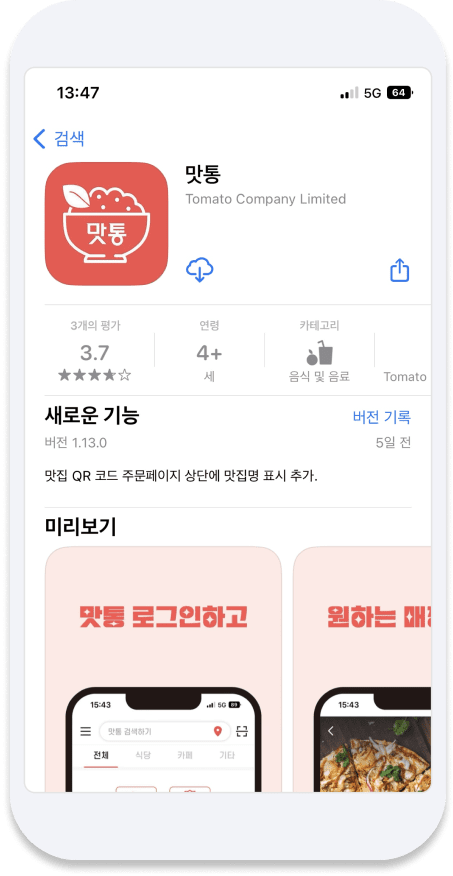Share the 맛통 app page
Viewport: 453px width, 876px height.
pyautogui.click(x=399, y=270)
